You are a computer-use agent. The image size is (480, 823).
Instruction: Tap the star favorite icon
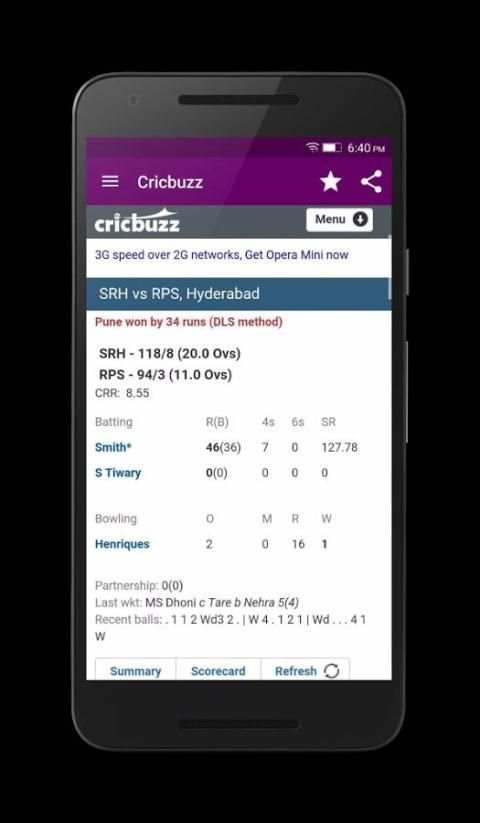point(330,182)
